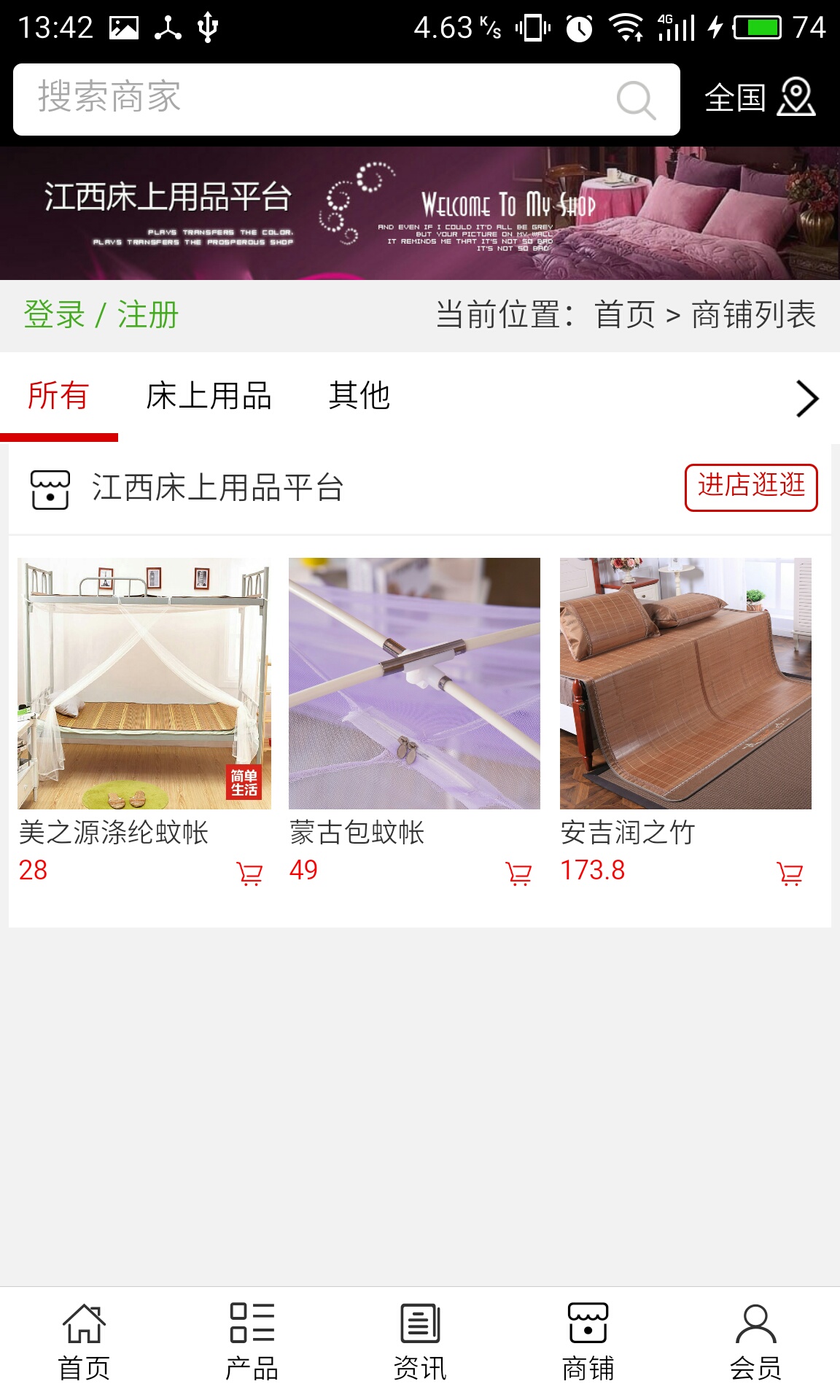This screenshot has height=1400, width=840.
Task: Open the 资讯 tab
Action: pos(420,1342)
